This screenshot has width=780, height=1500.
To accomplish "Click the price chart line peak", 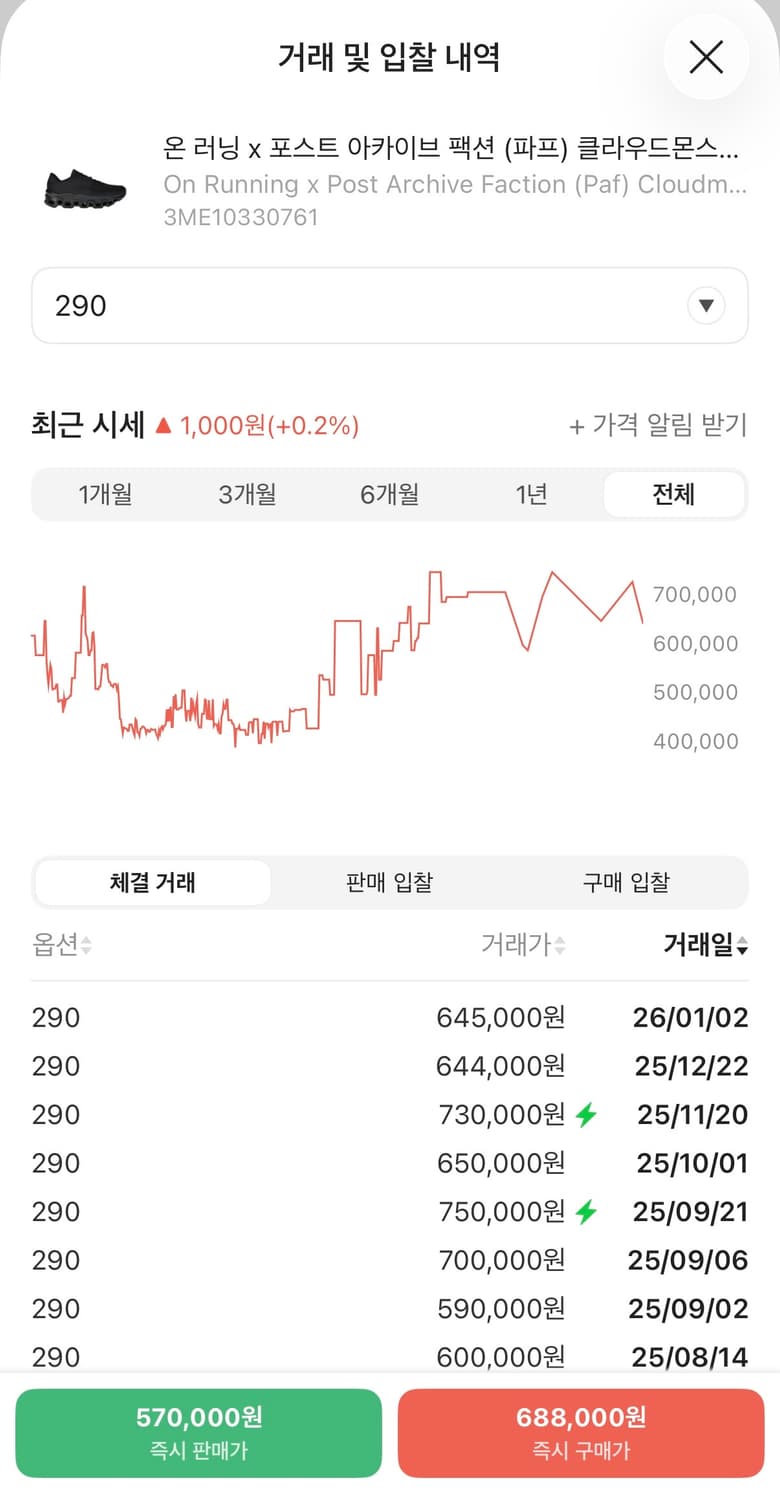I will tap(556, 572).
